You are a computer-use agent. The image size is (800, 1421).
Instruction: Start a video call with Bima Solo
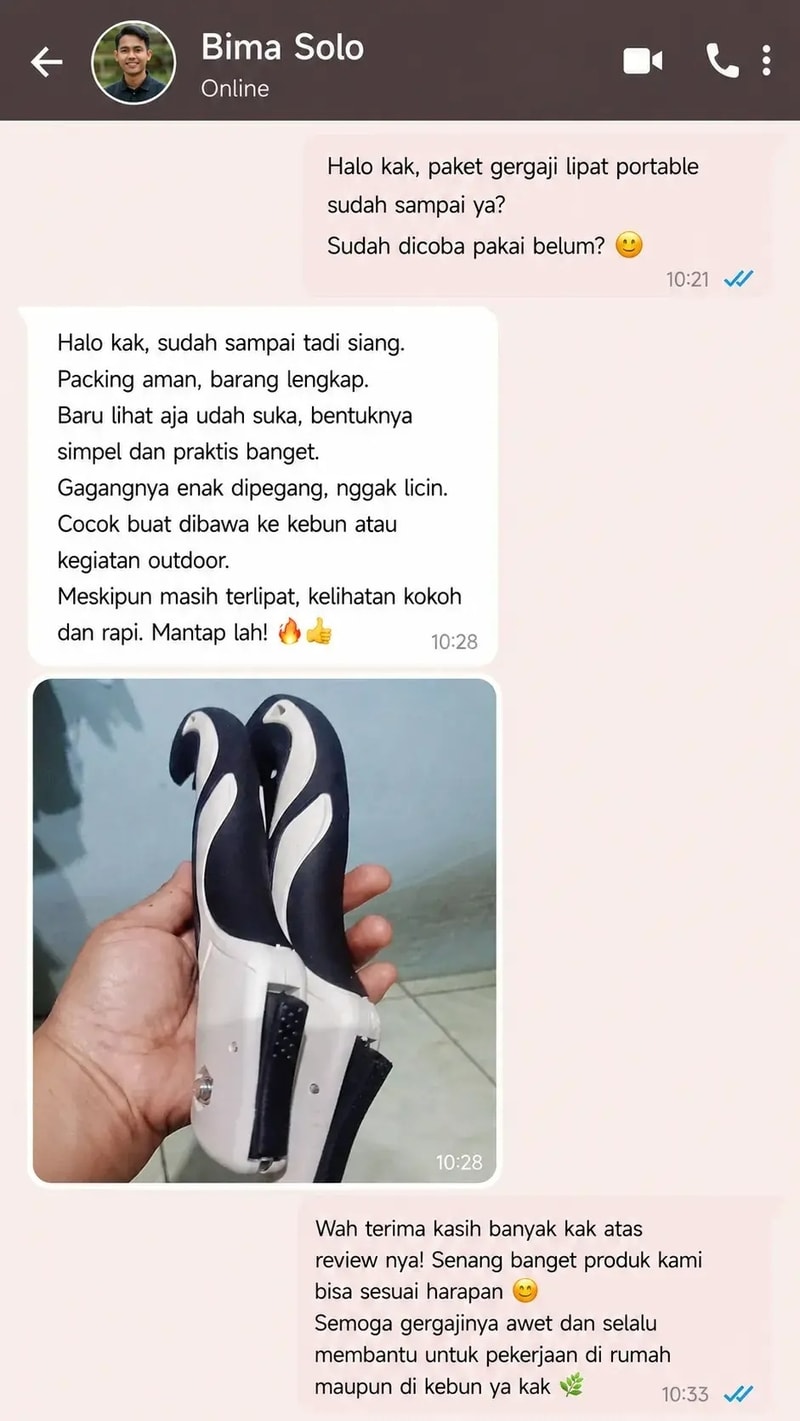pyautogui.click(x=643, y=61)
